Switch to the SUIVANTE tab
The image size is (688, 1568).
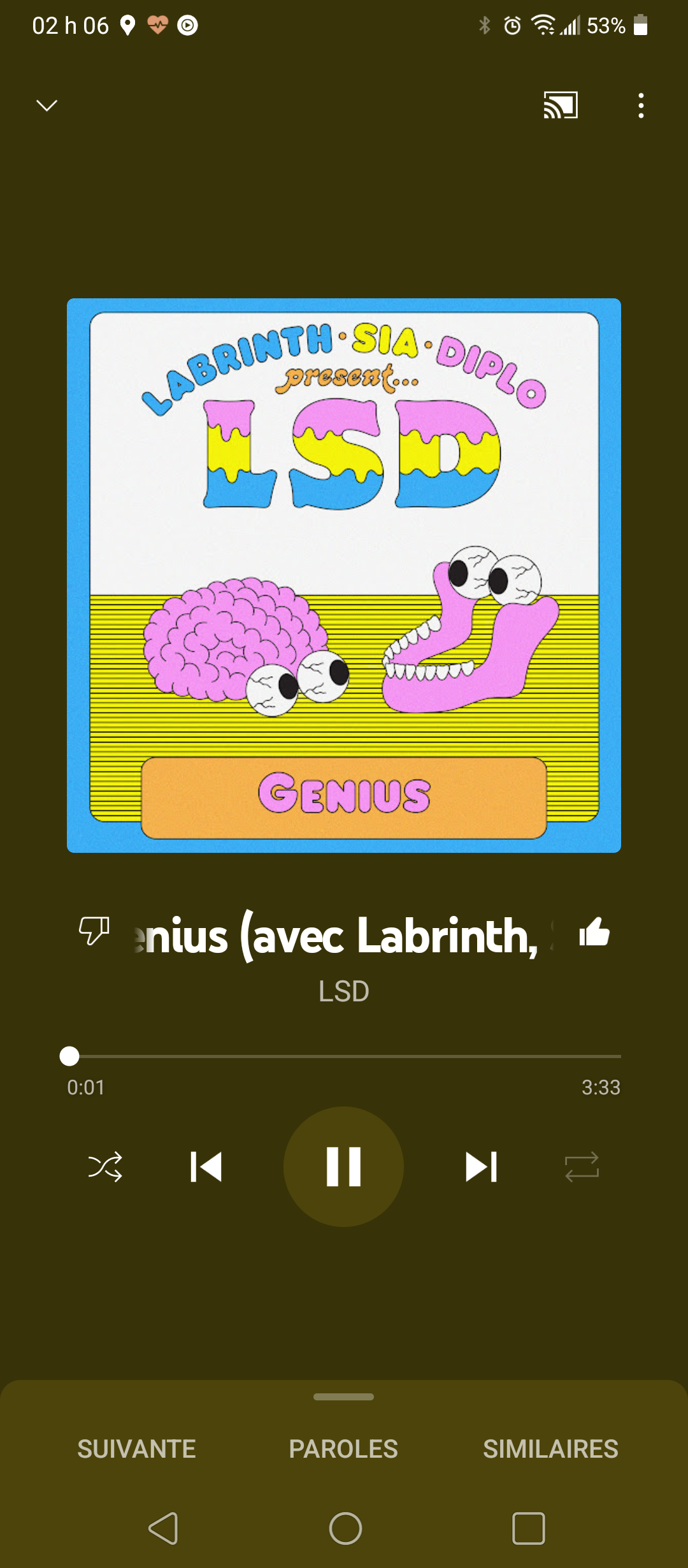[136, 1449]
